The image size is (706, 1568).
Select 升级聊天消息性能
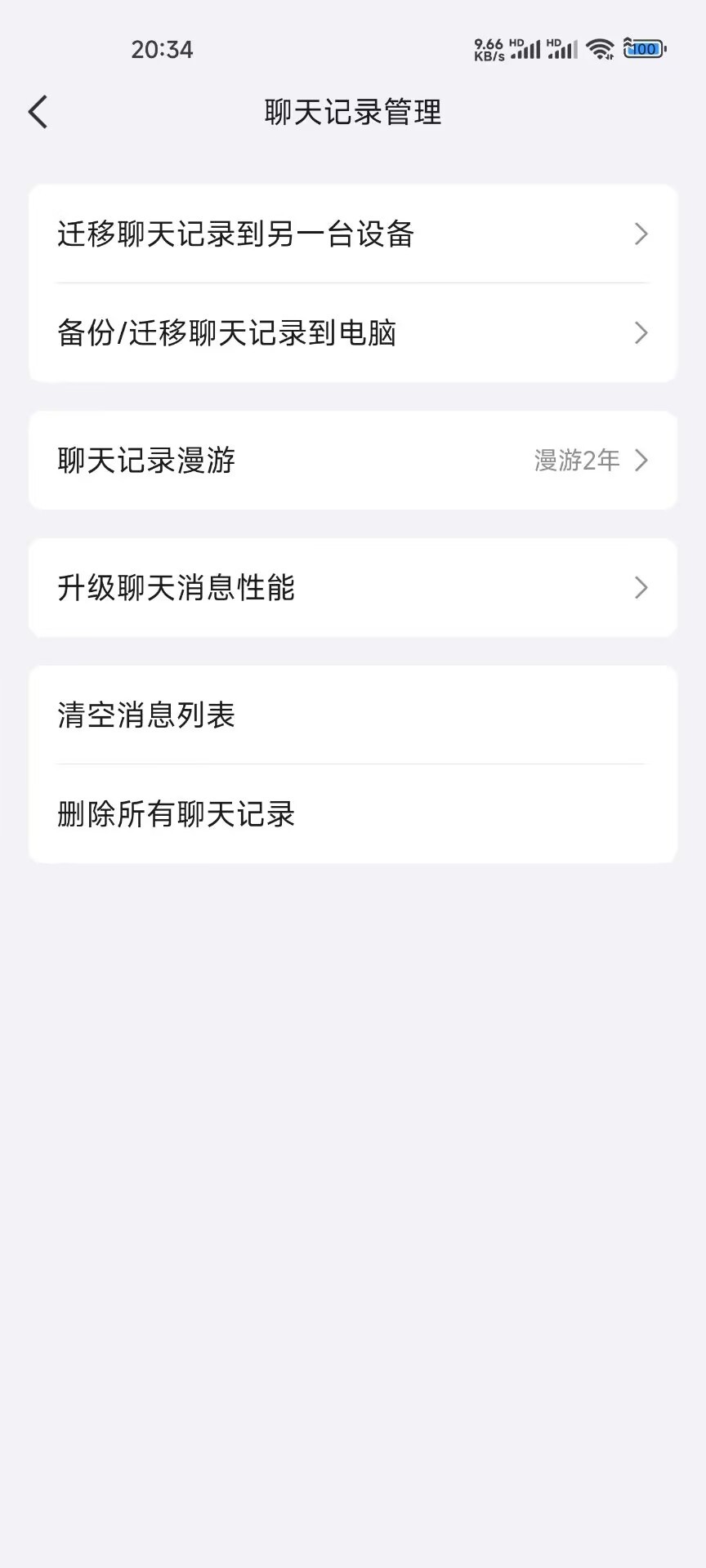(x=353, y=588)
